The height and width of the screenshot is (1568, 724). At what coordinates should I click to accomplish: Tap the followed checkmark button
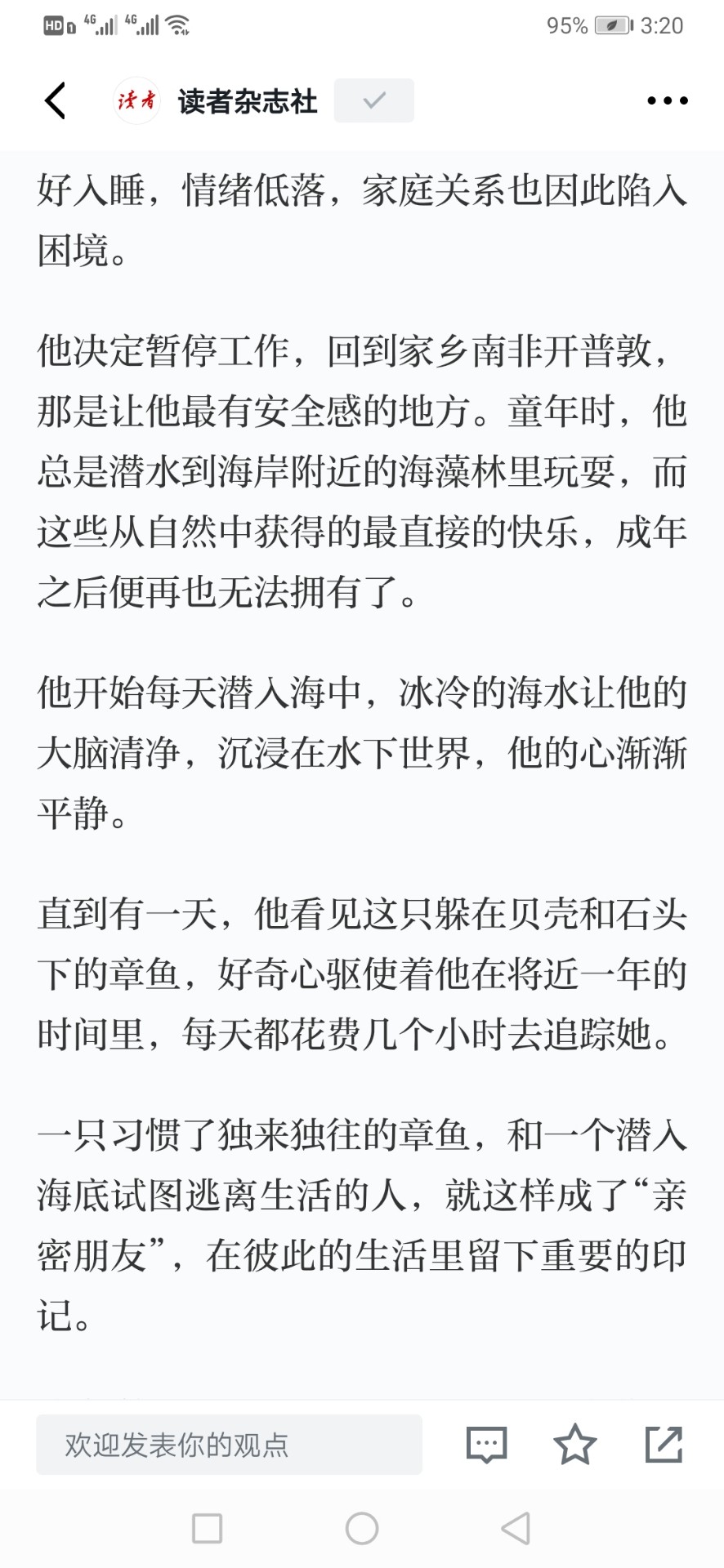point(374,100)
